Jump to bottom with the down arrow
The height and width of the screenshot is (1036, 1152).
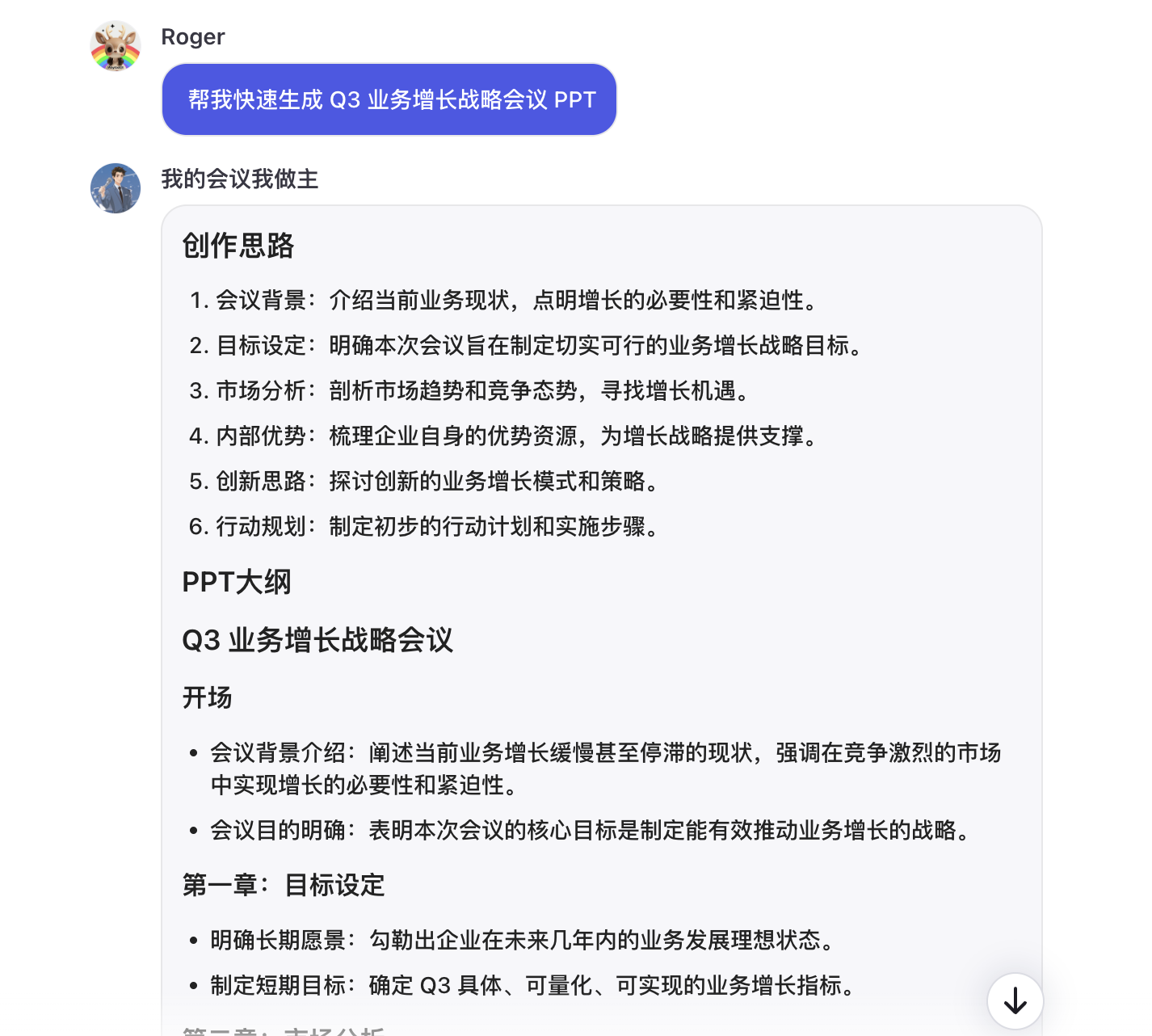[x=1015, y=1001]
